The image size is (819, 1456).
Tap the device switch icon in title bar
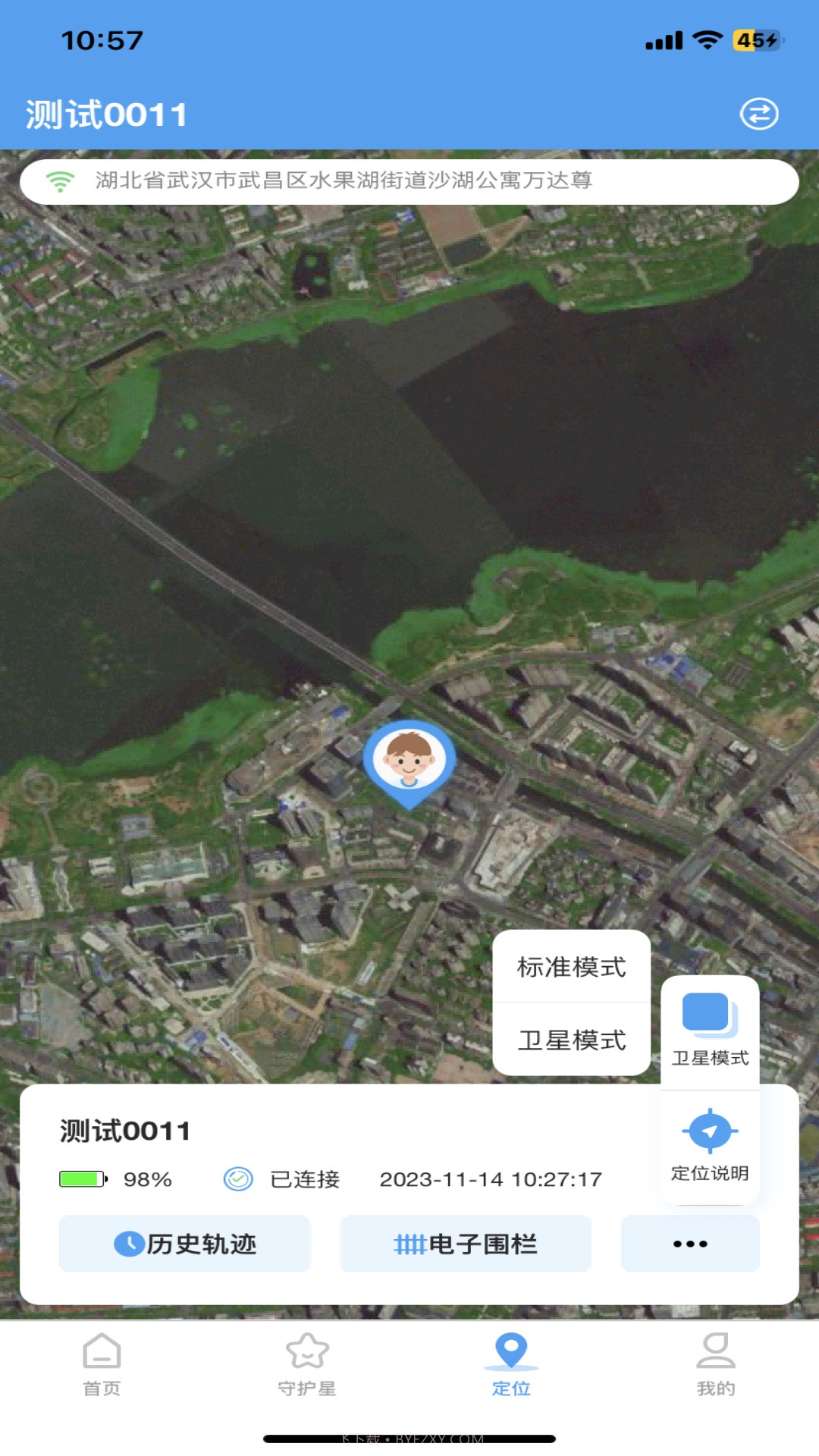760,114
